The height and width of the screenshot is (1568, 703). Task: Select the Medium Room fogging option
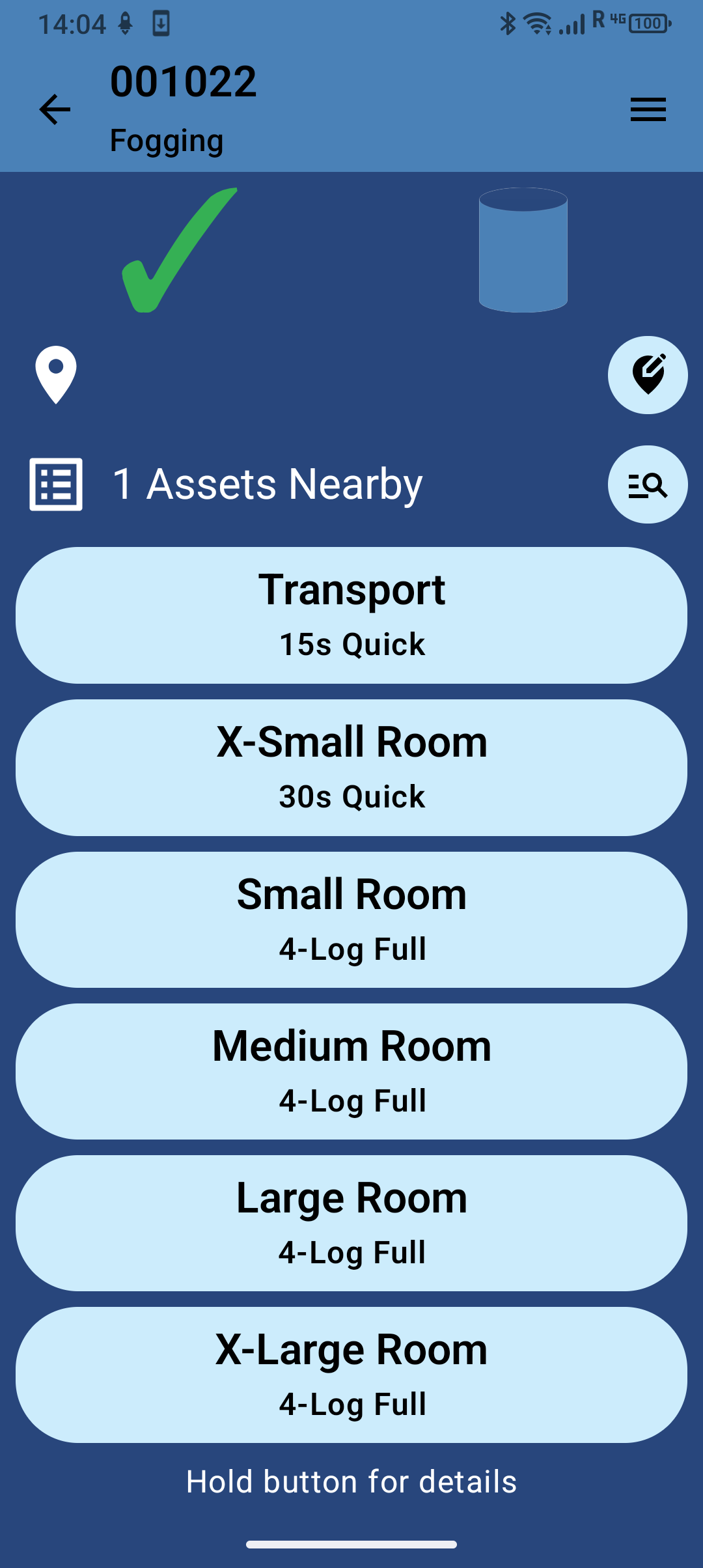(x=351, y=1070)
